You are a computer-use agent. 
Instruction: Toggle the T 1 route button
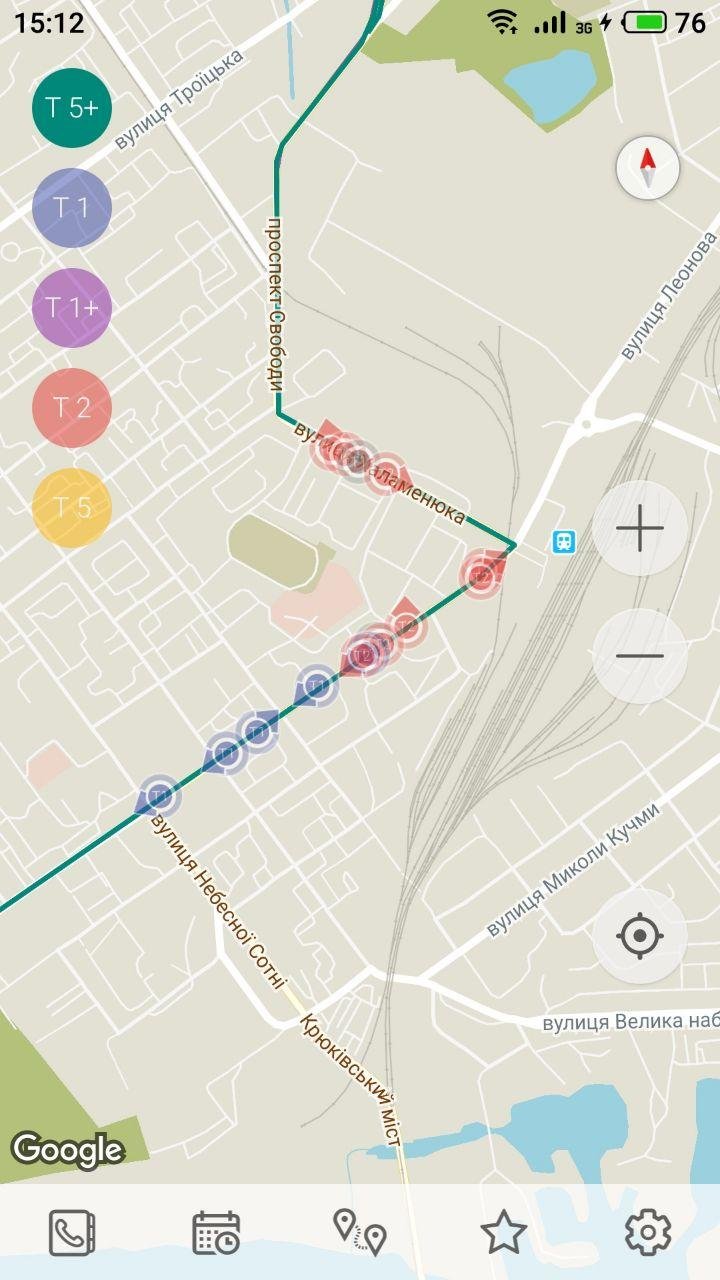[71, 208]
